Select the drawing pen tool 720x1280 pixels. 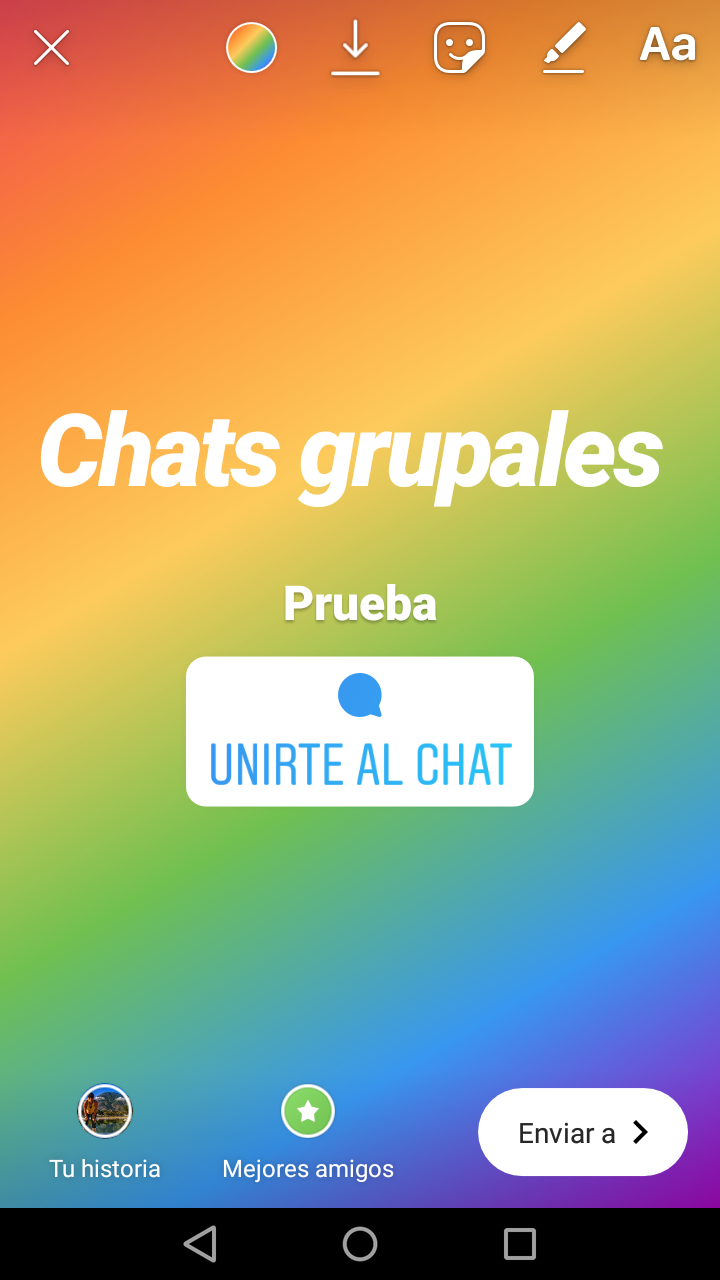(564, 47)
